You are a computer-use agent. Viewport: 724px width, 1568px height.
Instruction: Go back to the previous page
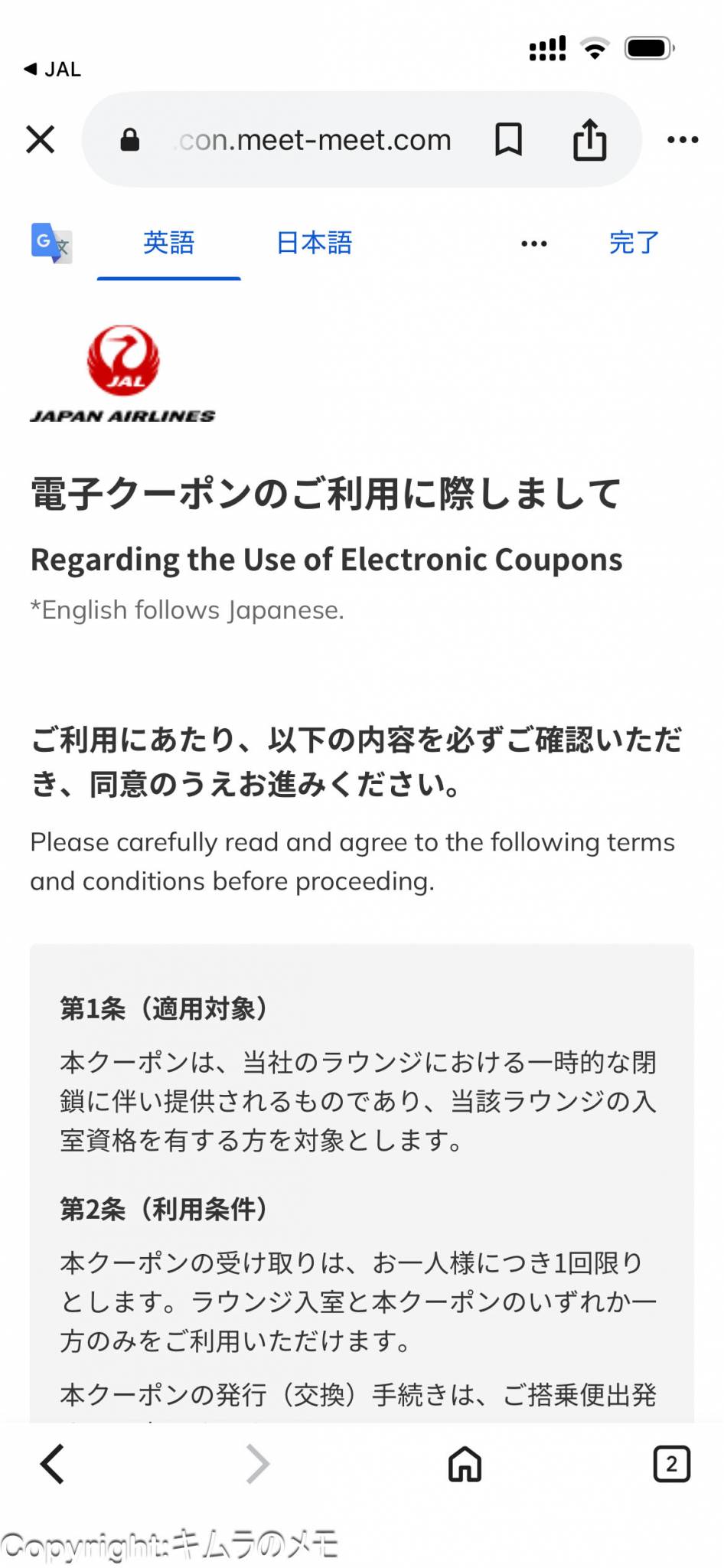pyautogui.click(x=52, y=1464)
